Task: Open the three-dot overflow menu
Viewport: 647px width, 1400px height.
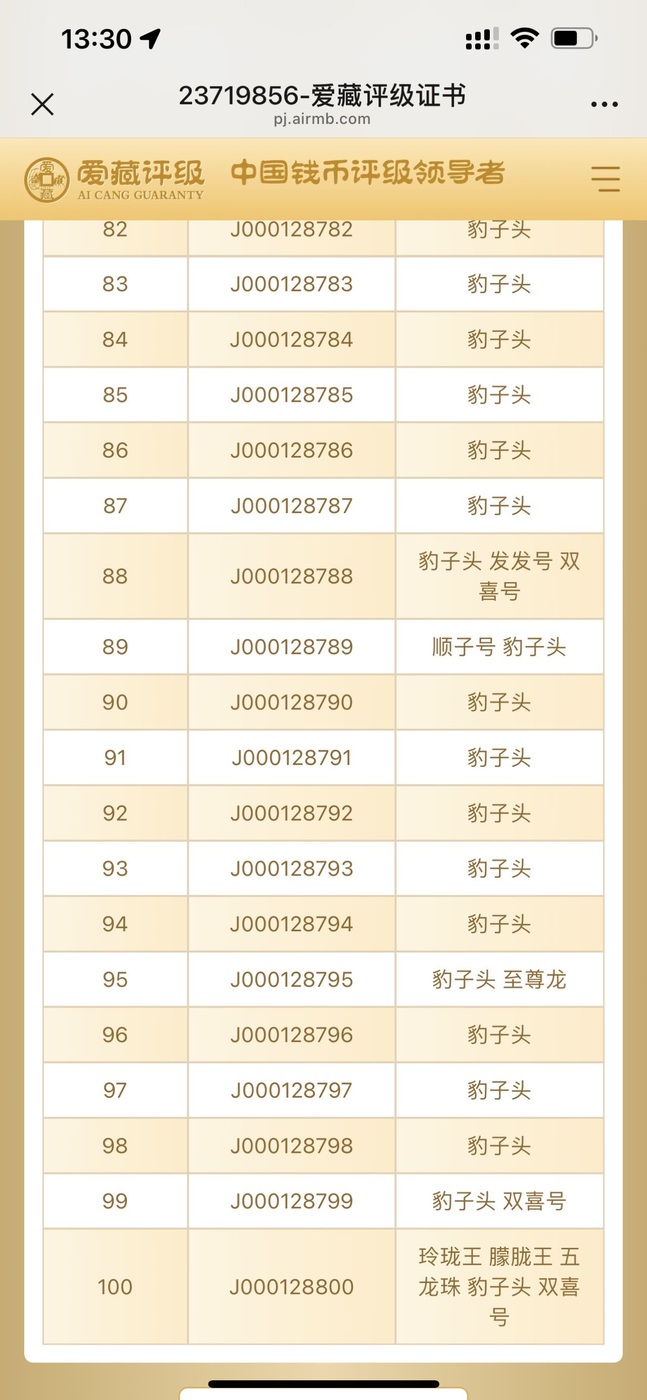Action: 604,104
